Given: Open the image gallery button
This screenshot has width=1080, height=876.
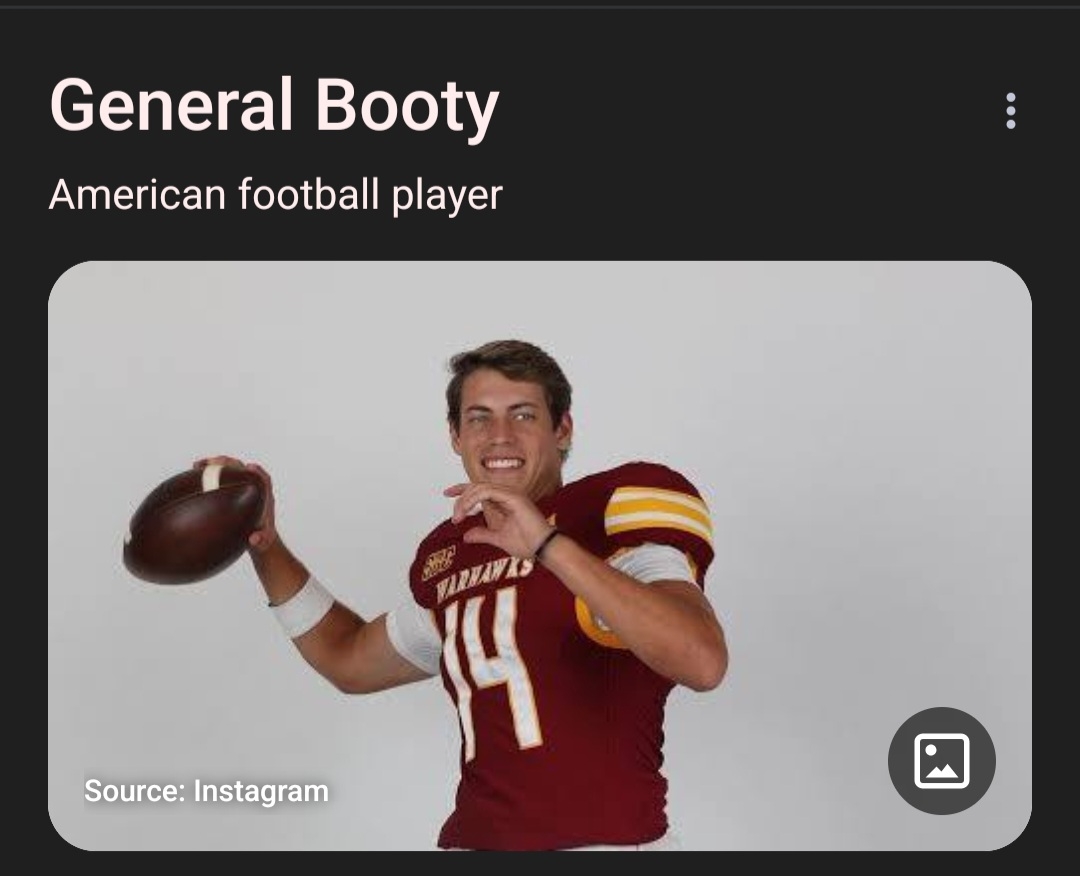Looking at the screenshot, I should point(941,760).
